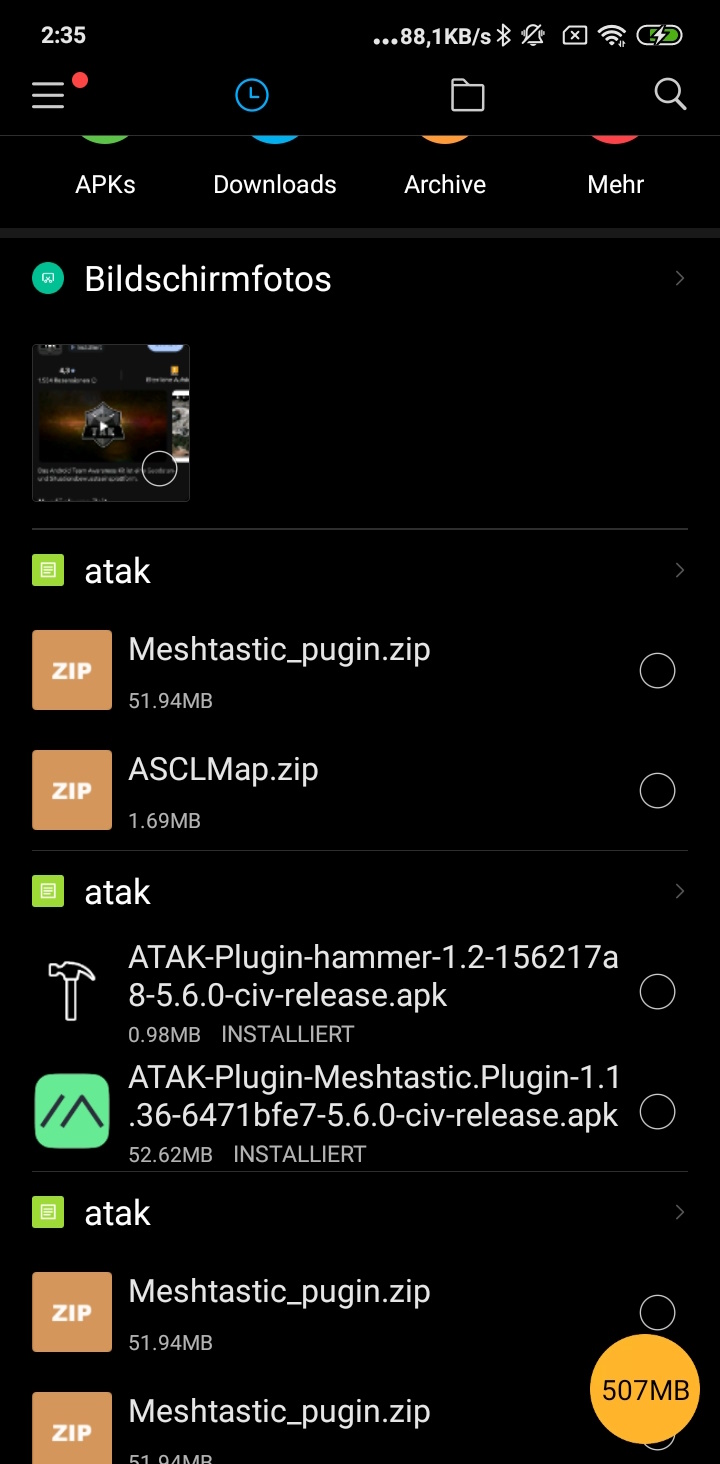Select the hammer plugin APK icon
Image resolution: width=720 pixels, height=1464 pixels.
(71, 991)
